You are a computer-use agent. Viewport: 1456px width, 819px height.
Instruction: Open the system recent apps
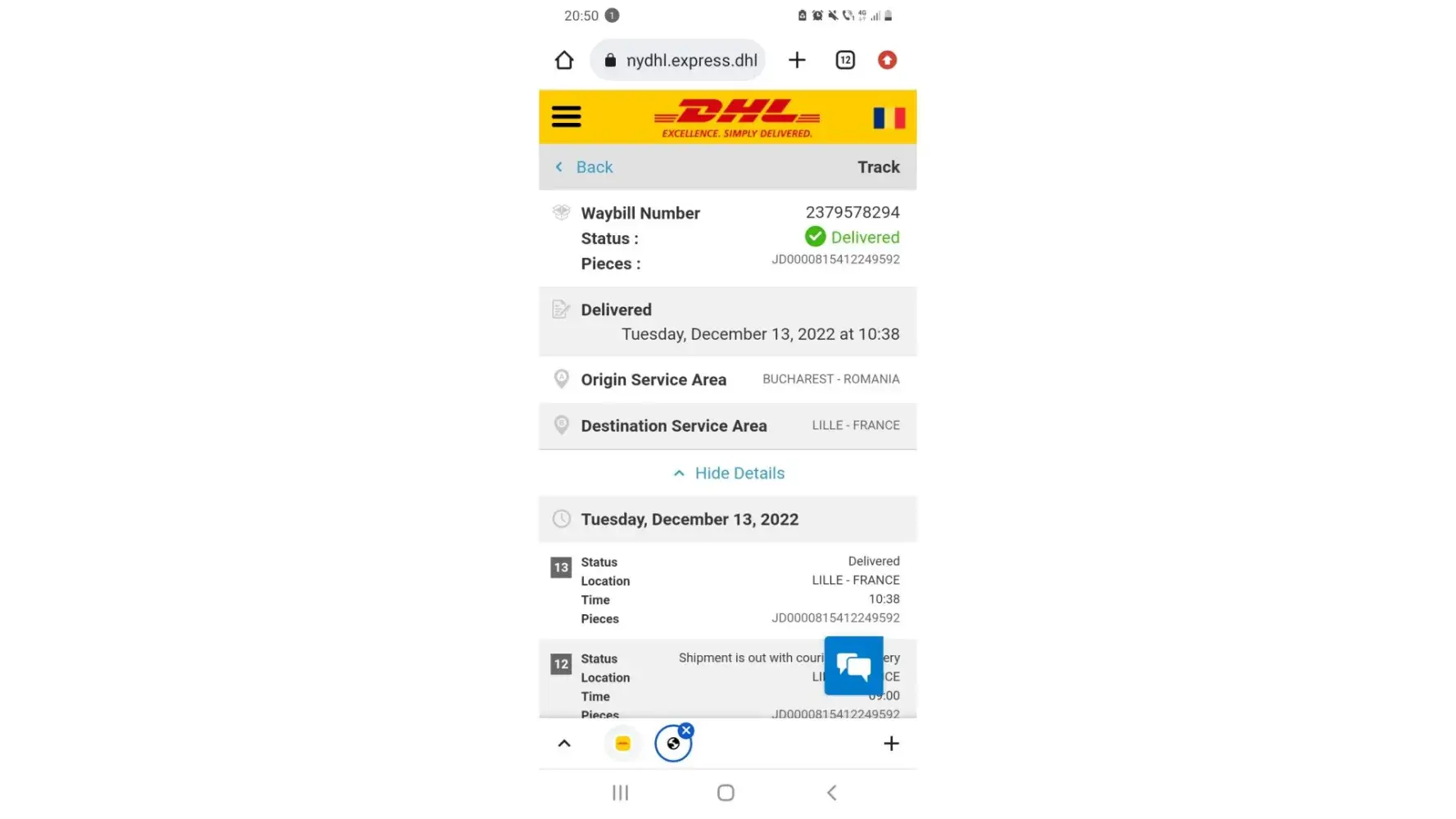tap(620, 793)
